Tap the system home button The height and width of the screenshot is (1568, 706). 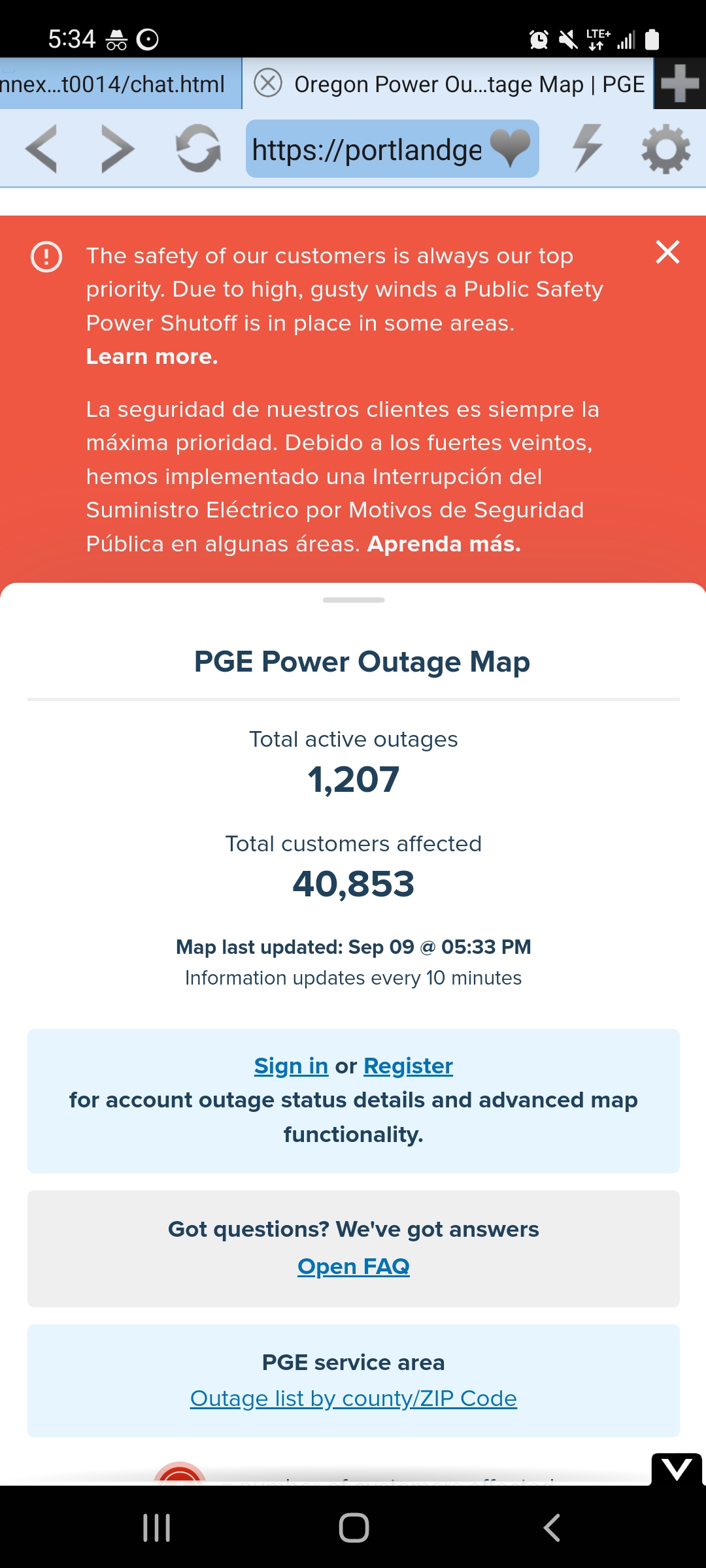tap(354, 1527)
